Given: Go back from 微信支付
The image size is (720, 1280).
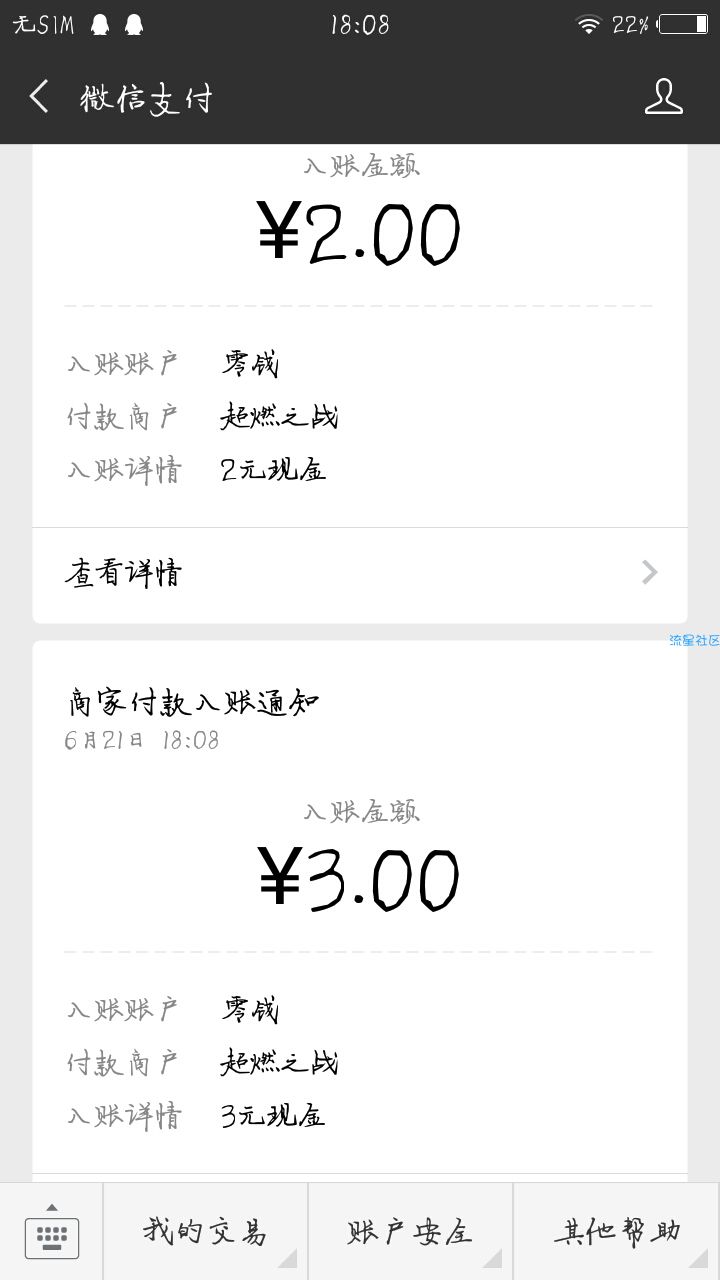Looking at the screenshot, I should pyautogui.click(x=39, y=97).
